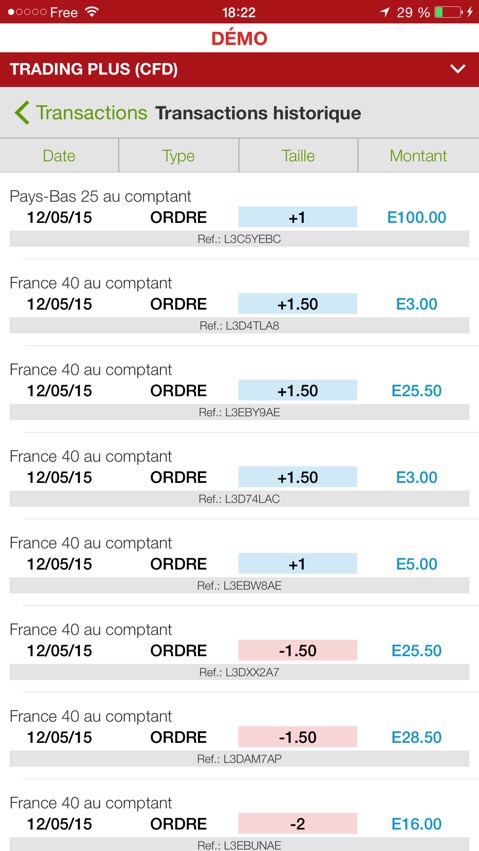Expand the TRADING PLUS (CFD) account dropdown
This screenshot has width=479, height=851.
pos(239,69)
